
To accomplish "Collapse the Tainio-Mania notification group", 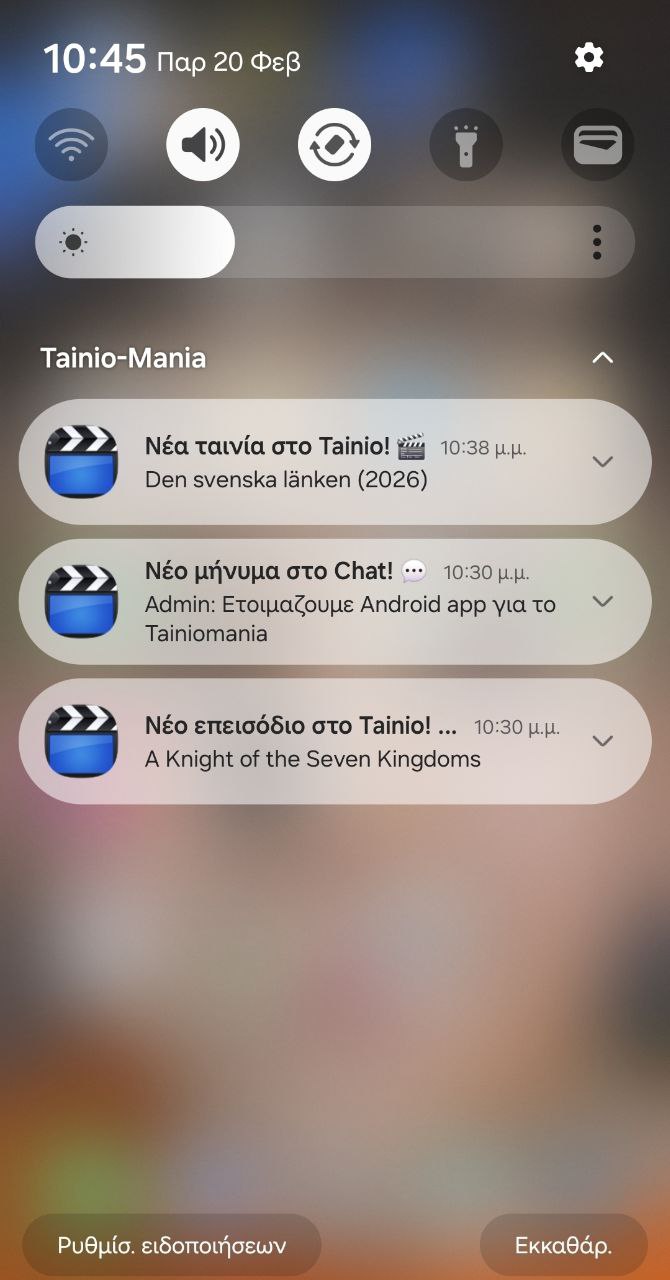I will click(x=602, y=358).
